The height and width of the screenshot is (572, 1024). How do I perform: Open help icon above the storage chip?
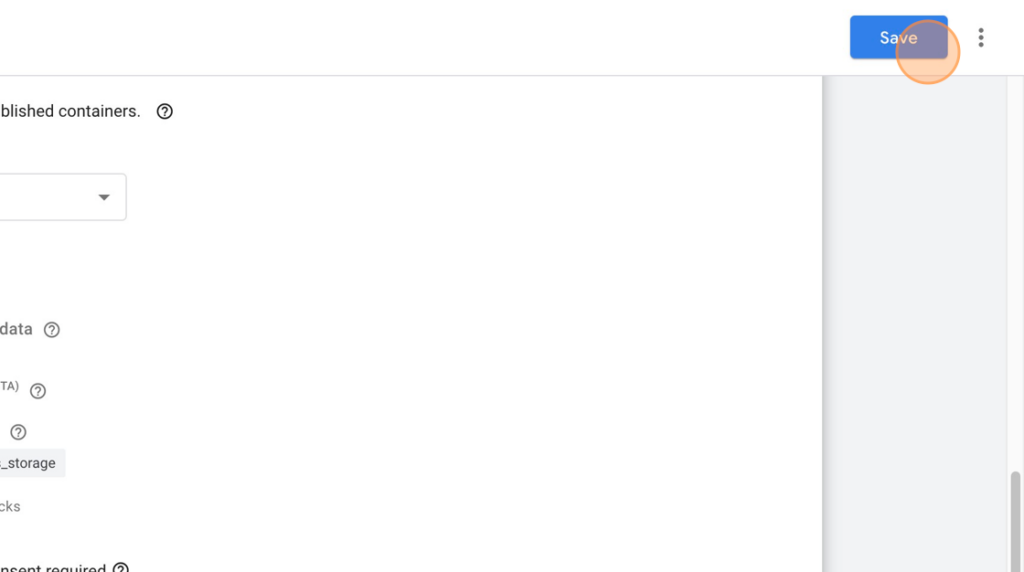(x=18, y=432)
